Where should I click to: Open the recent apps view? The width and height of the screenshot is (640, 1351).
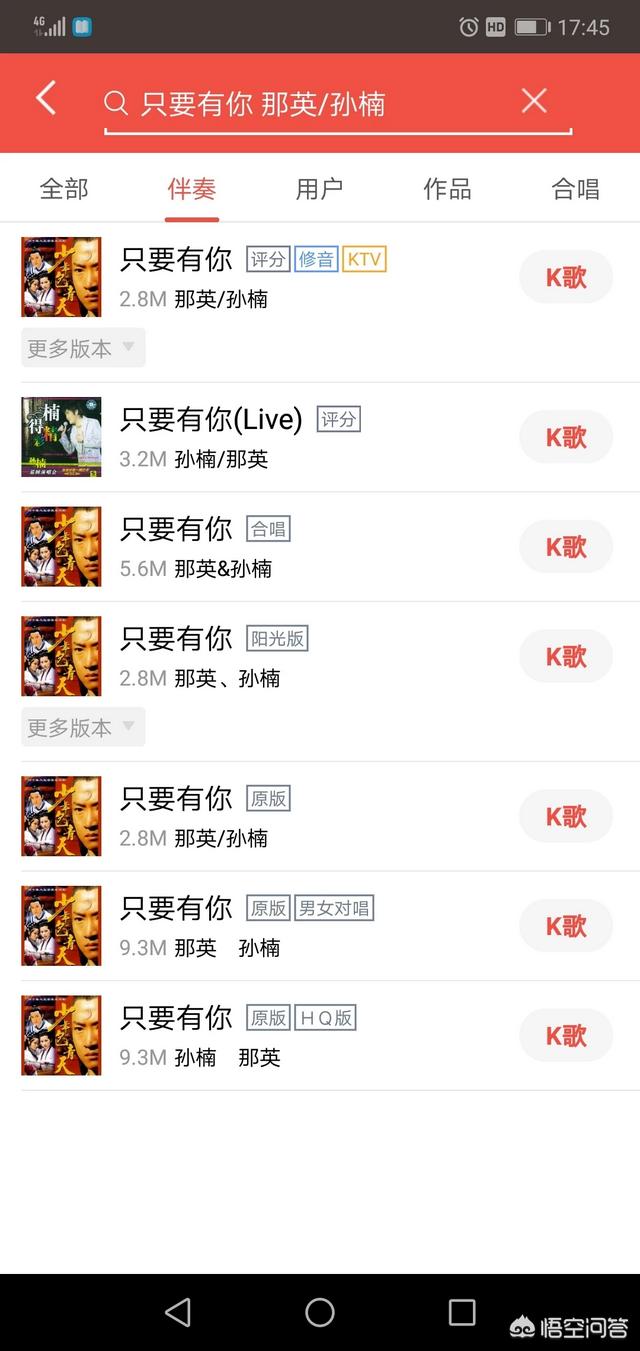[462, 1312]
